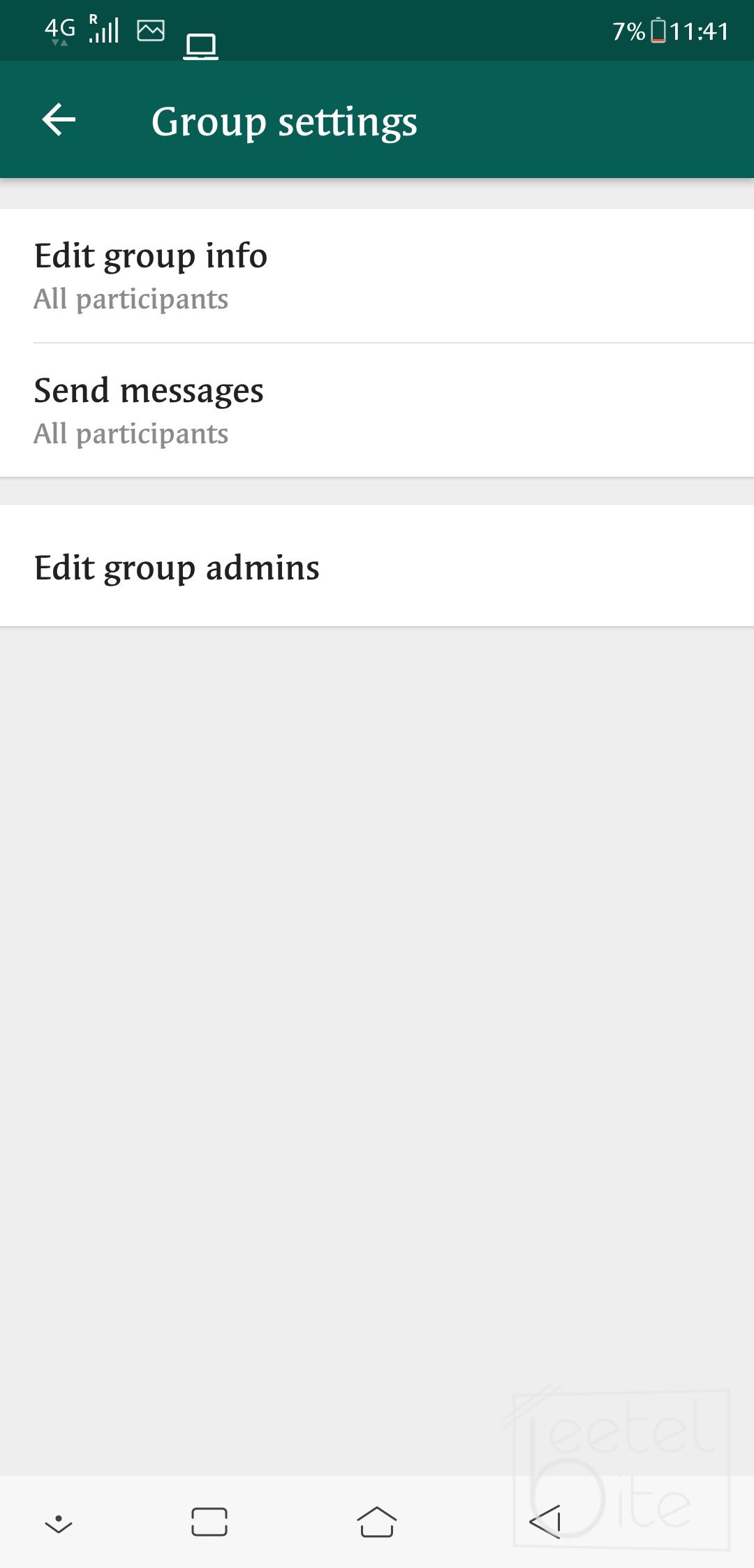Tap the system home button
The image size is (754, 1568).
tap(377, 1522)
